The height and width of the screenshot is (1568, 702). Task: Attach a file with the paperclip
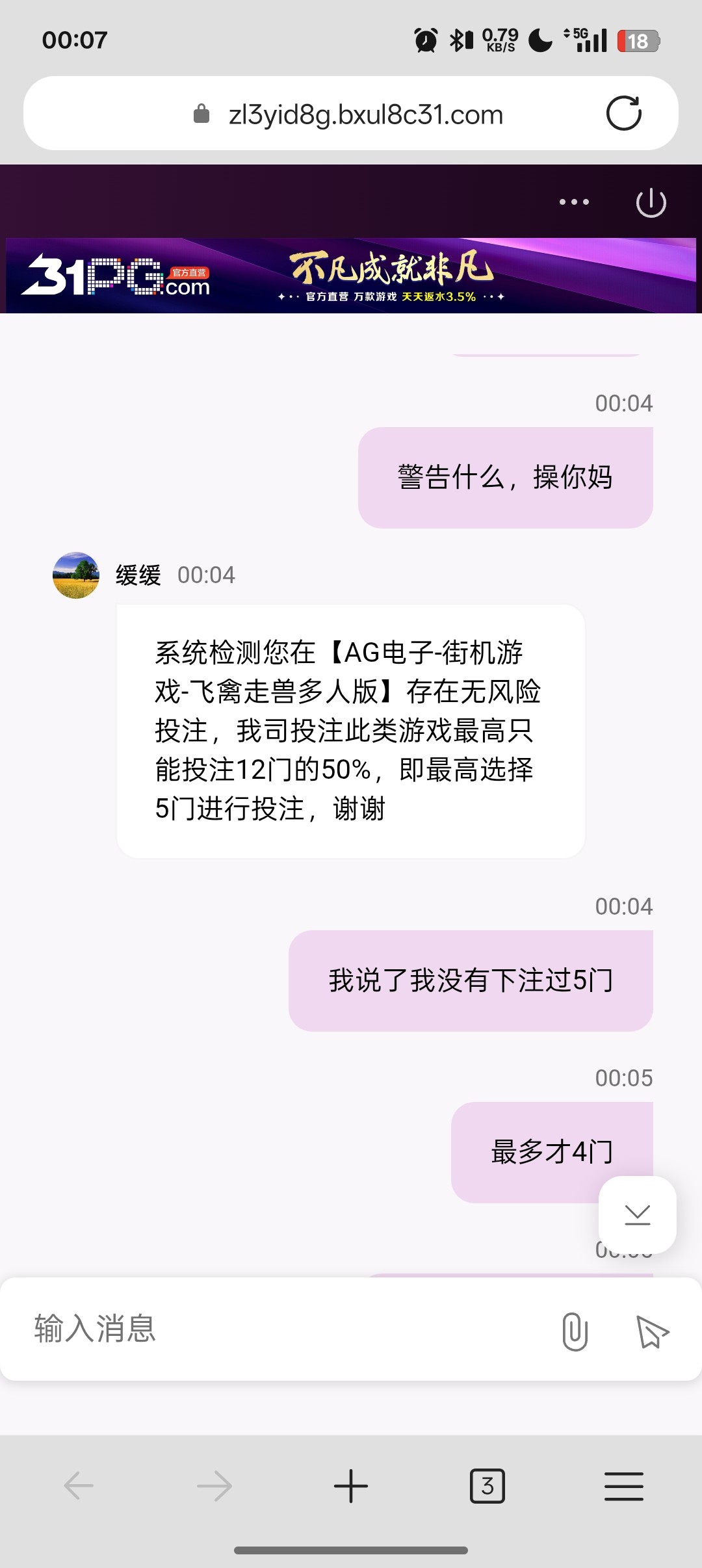tap(575, 1331)
